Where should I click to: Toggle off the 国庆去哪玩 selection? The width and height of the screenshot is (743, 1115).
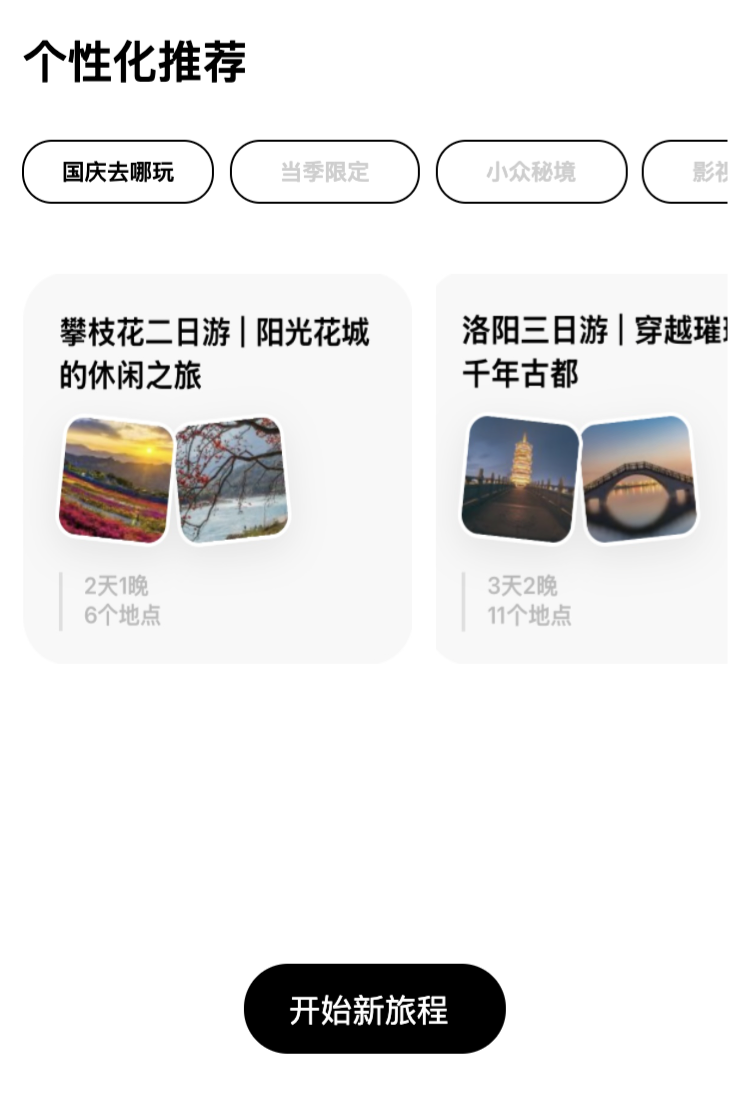click(x=117, y=171)
